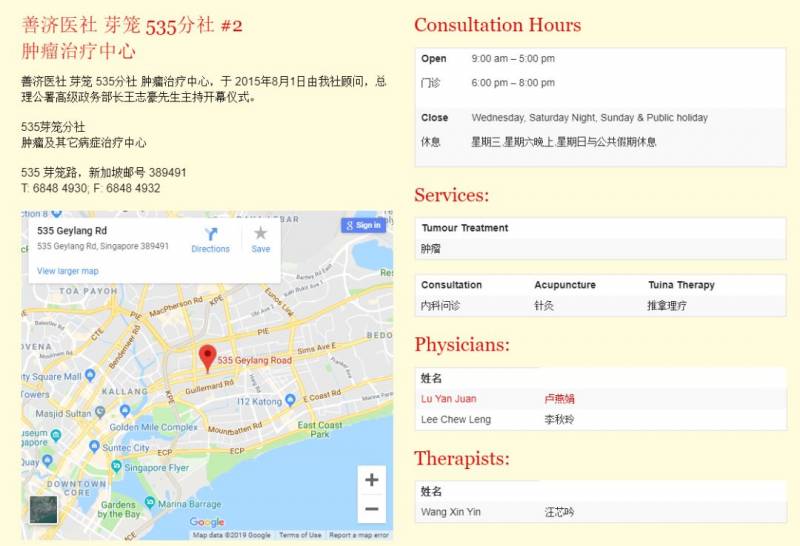Image resolution: width=800 pixels, height=546 pixels.
Task: Zoom in on the map
Action: point(371,480)
